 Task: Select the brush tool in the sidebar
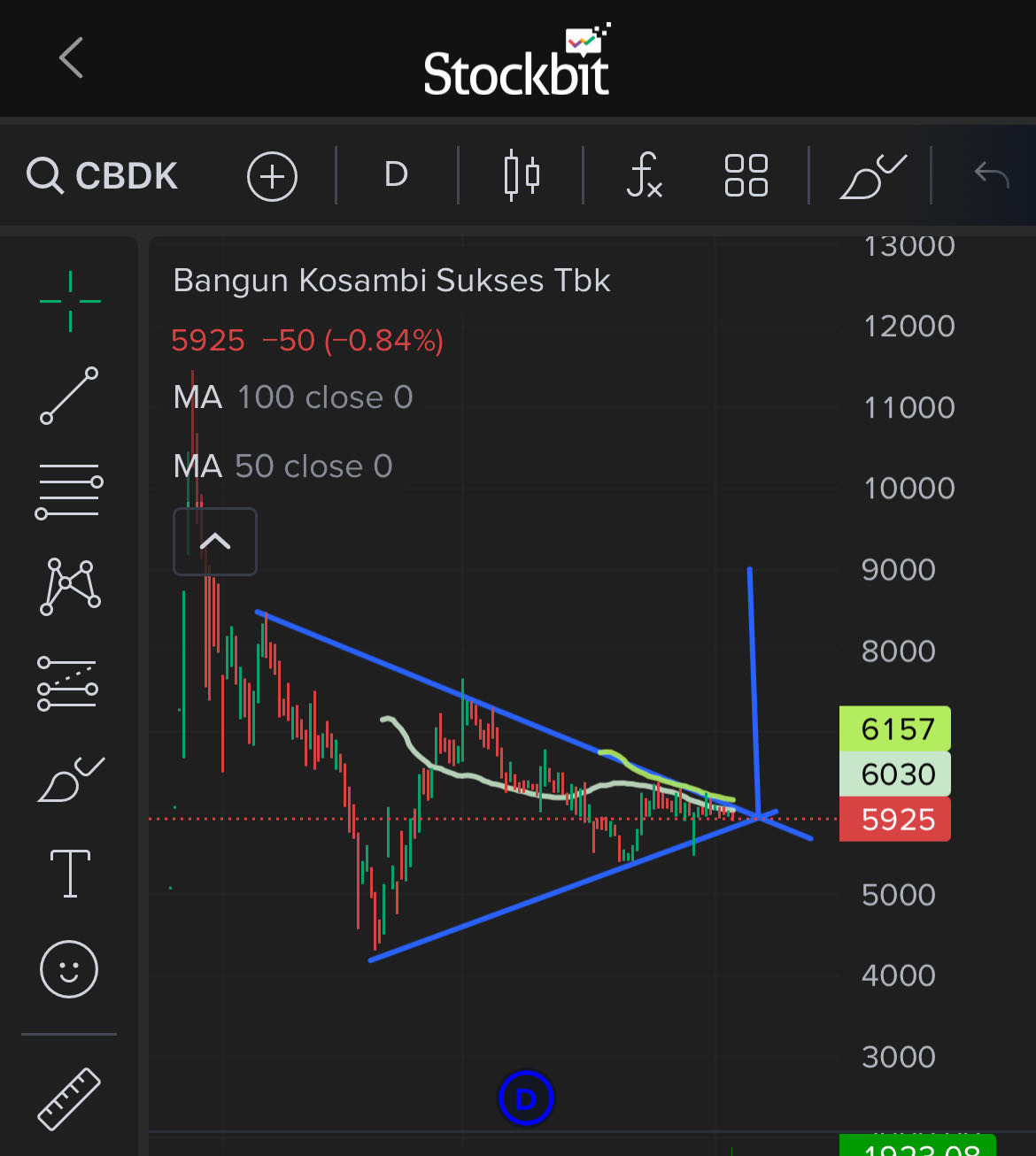(x=70, y=779)
